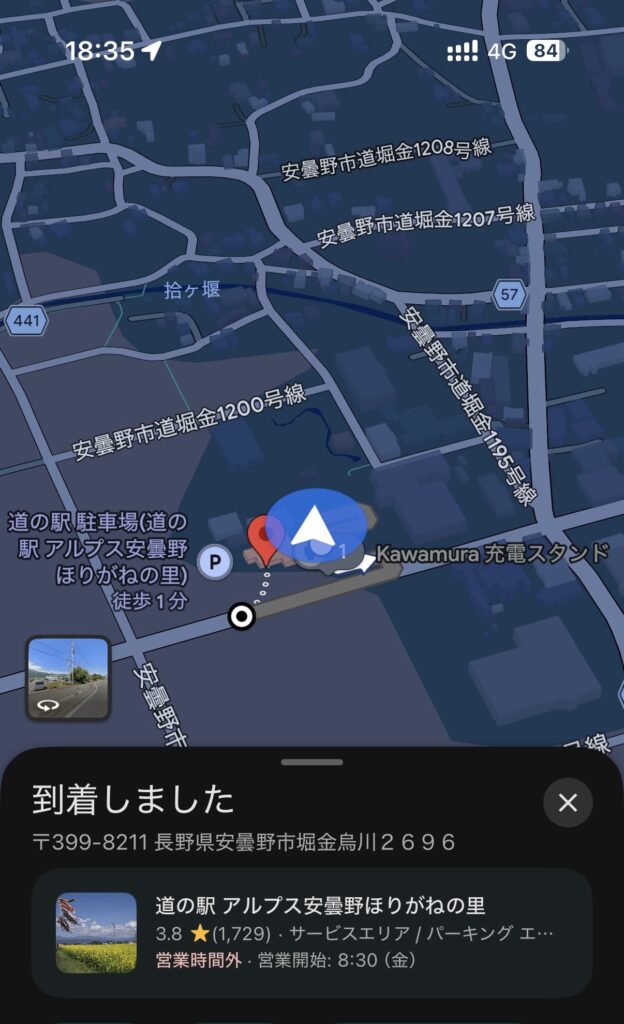Close the 到着しました arrival panel
This screenshot has width=624, height=1024.
tap(568, 802)
